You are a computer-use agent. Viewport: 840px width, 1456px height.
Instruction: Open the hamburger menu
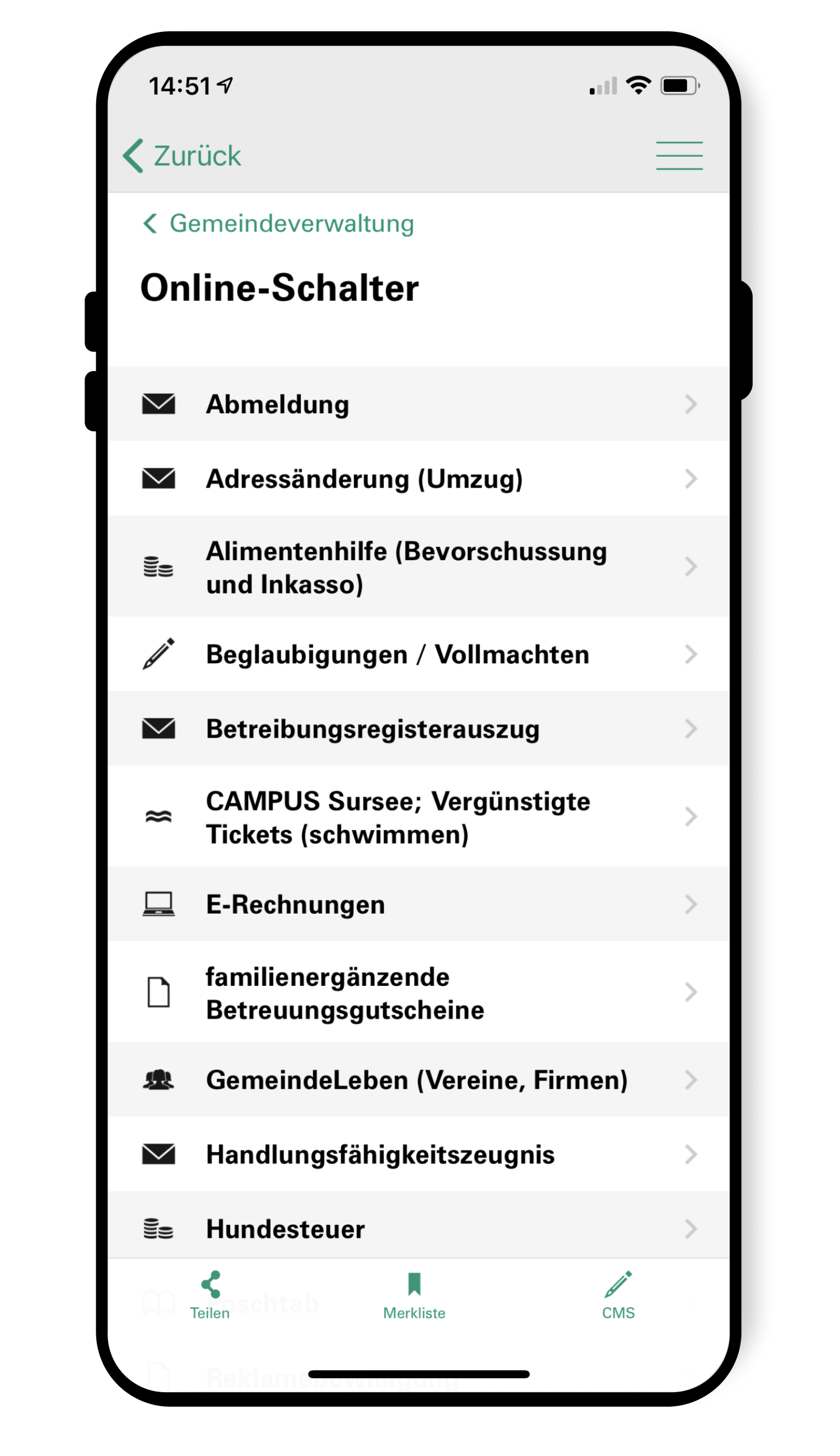tap(679, 156)
